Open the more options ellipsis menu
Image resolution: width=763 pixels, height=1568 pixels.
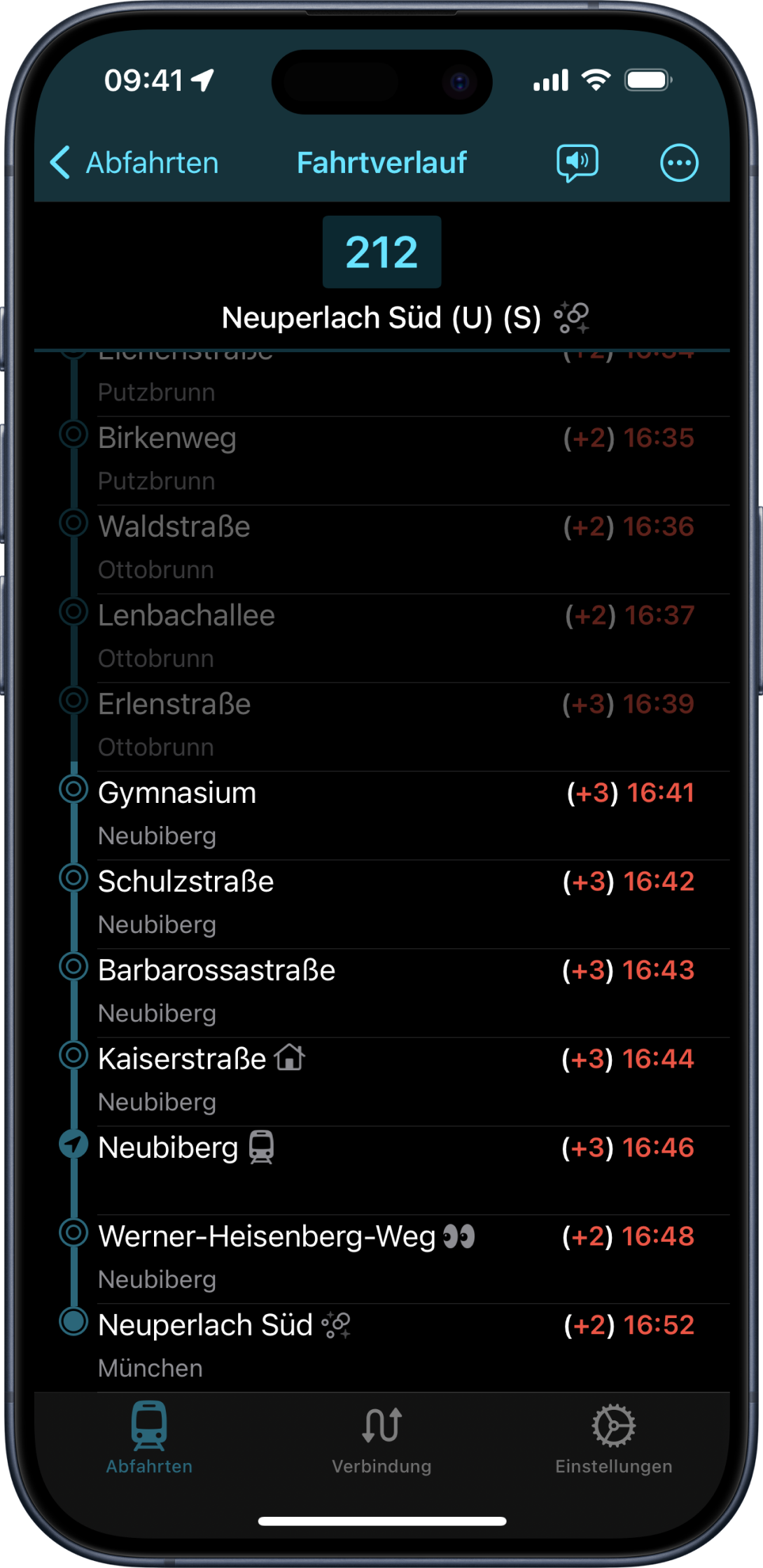click(x=680, y=162)
